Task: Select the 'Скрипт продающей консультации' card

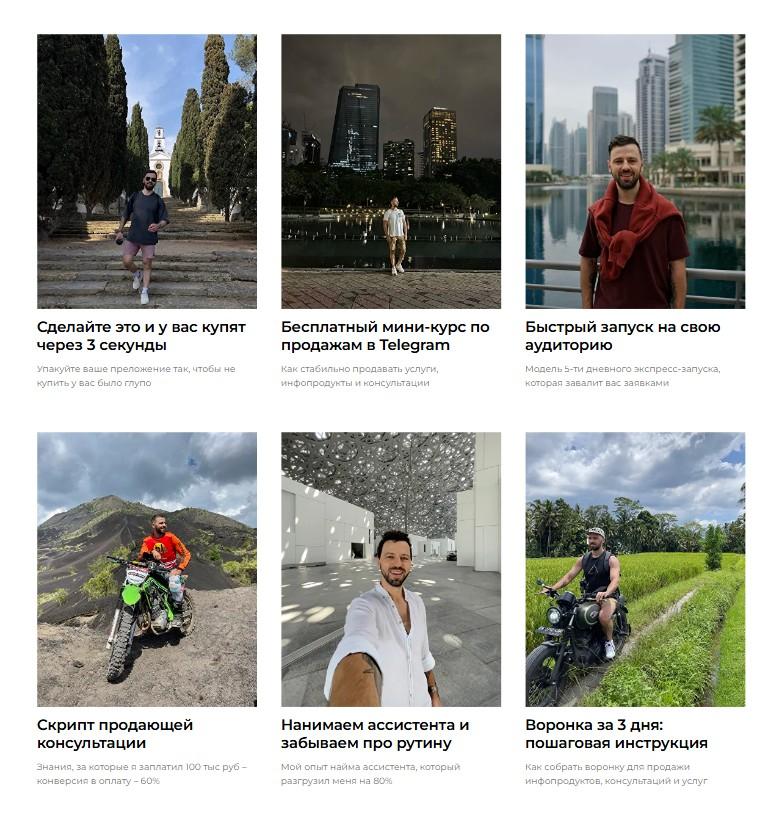Action: coord(115,734)
